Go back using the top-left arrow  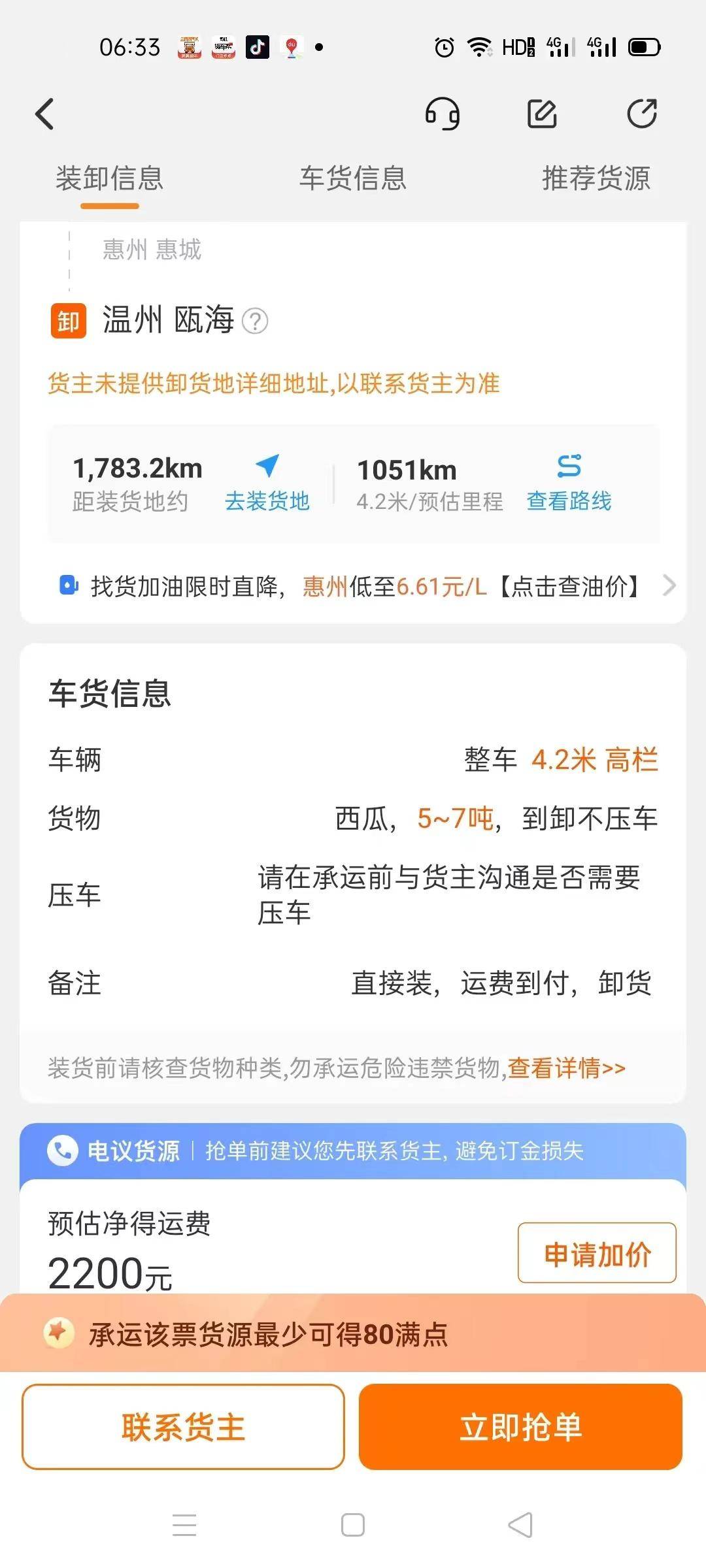pos(44,114)
